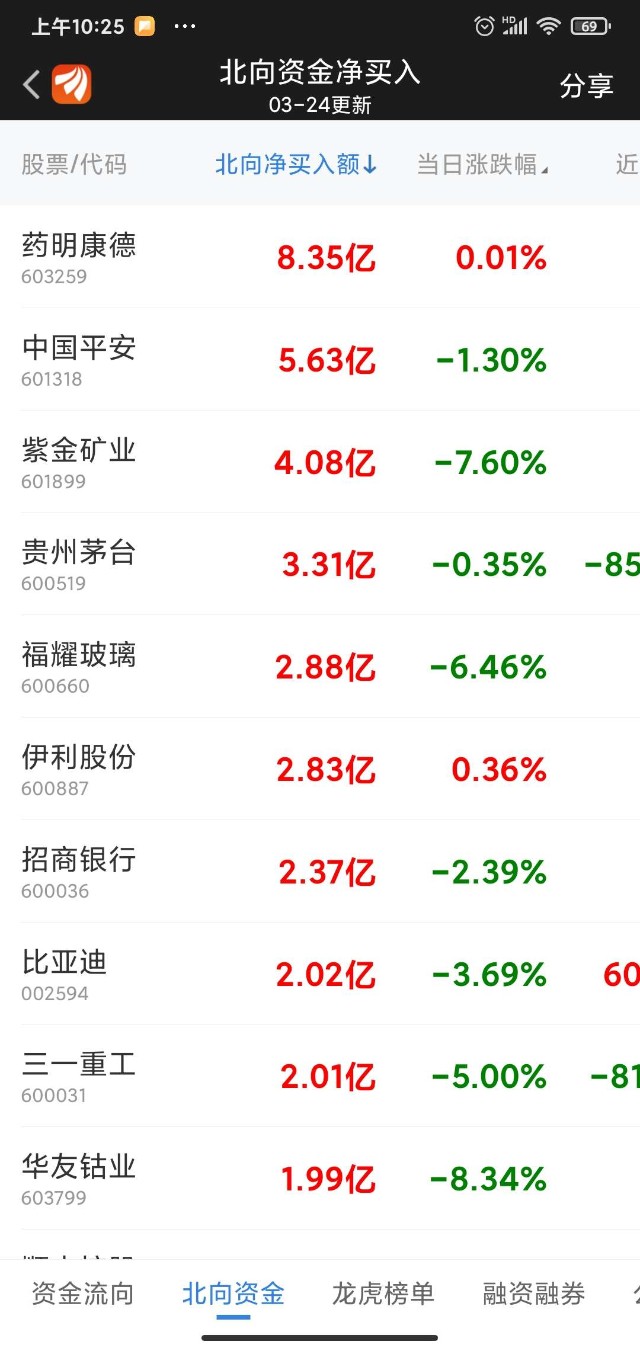Switch to the 资金流向 tab
This screenshot has width=640, height=1351.
tap(82, 1294)
